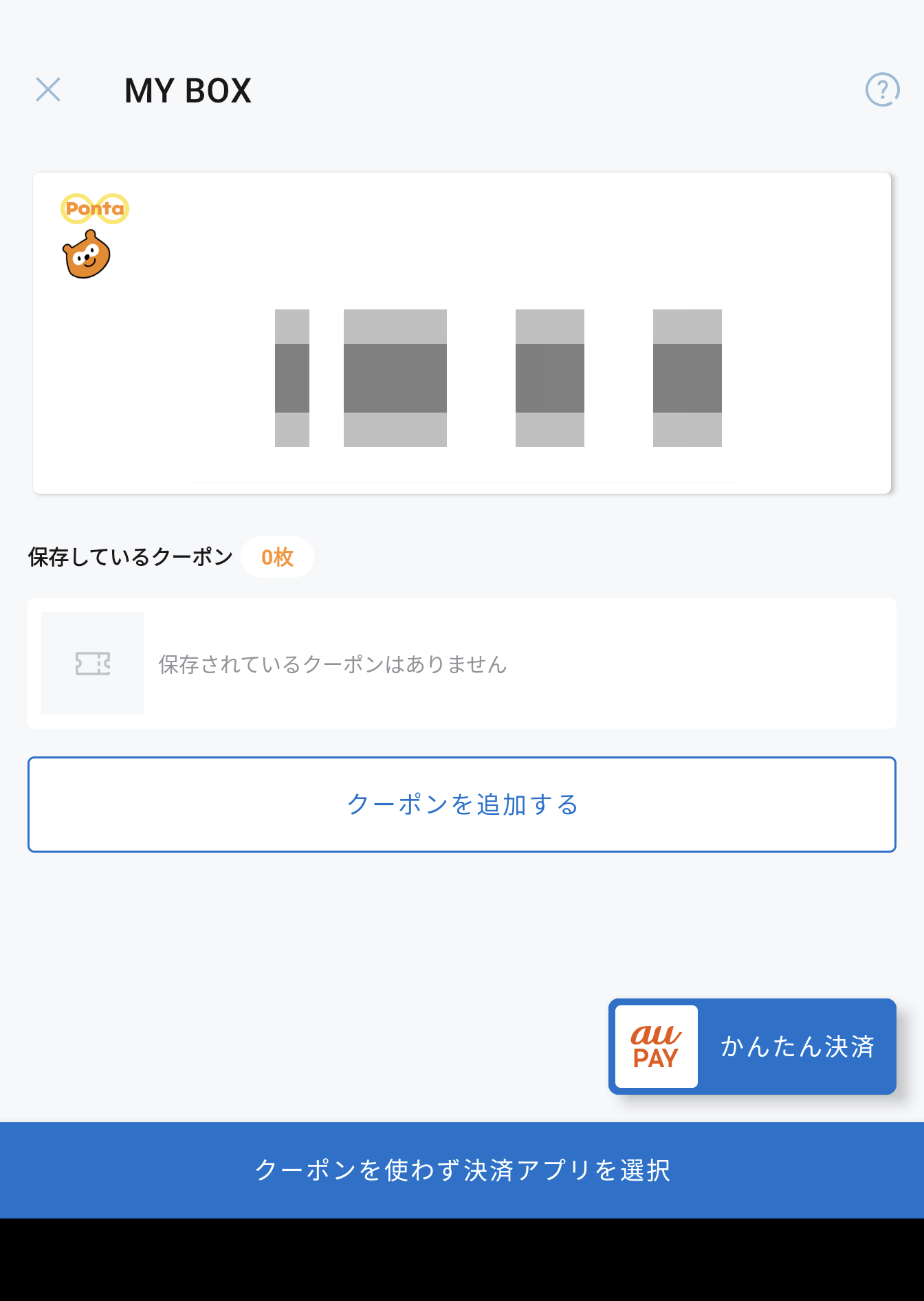Tap the かんたん決済 label text
The image size is (924, 1301).
pos(798,1047)
